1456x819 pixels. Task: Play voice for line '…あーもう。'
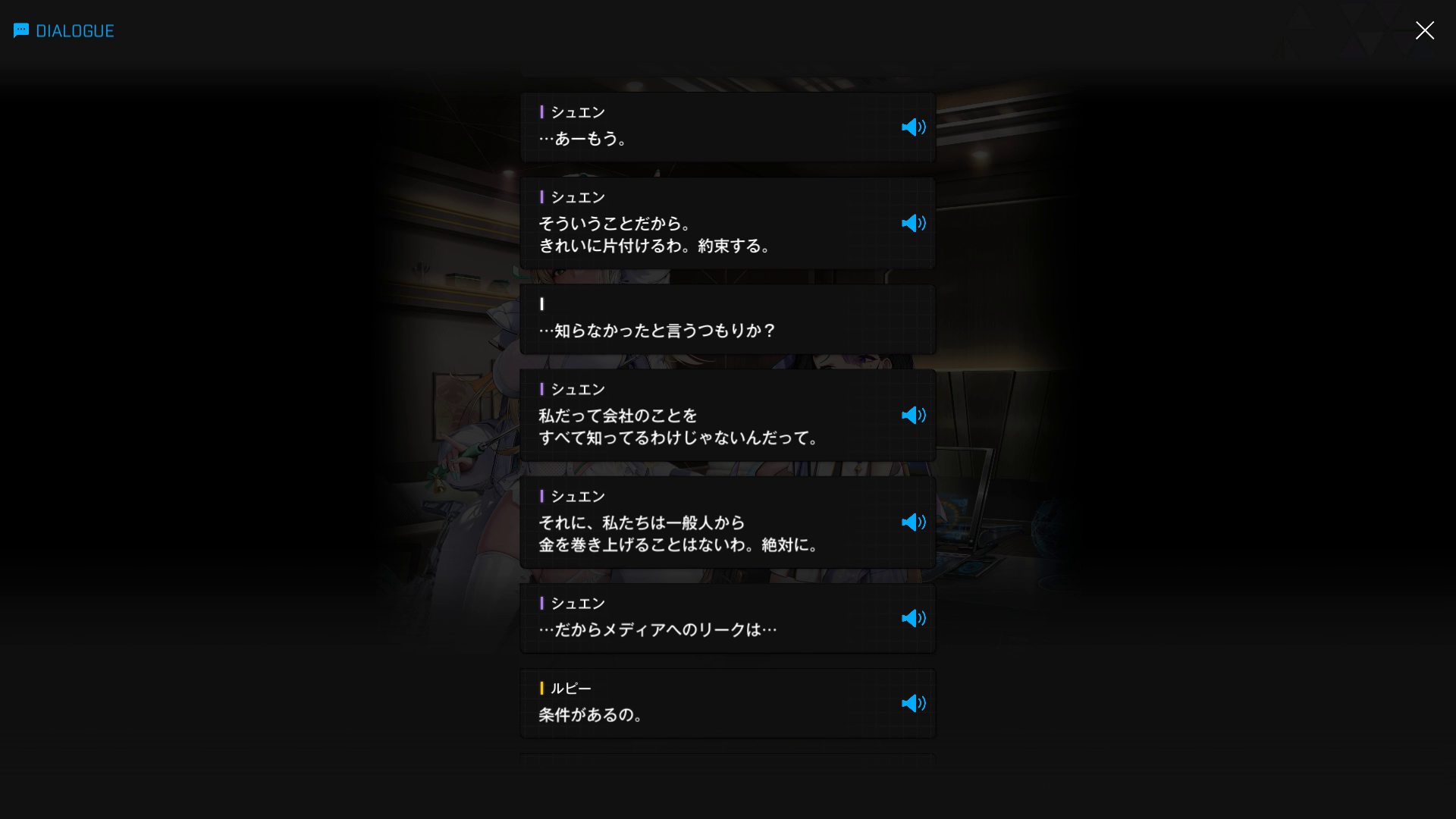pyautogui.click(x=913, y=127)
